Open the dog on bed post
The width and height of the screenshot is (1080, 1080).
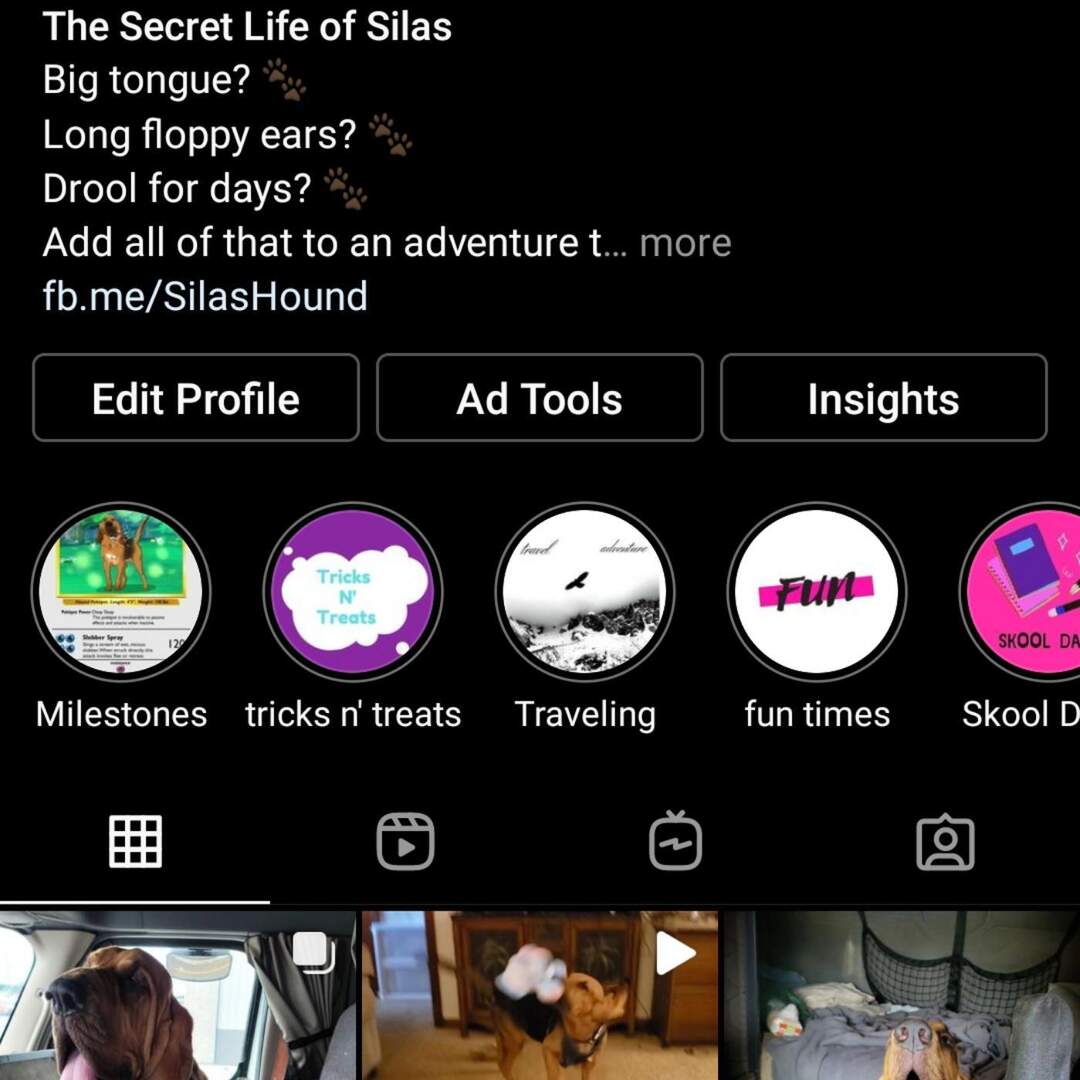click(900, 995)
